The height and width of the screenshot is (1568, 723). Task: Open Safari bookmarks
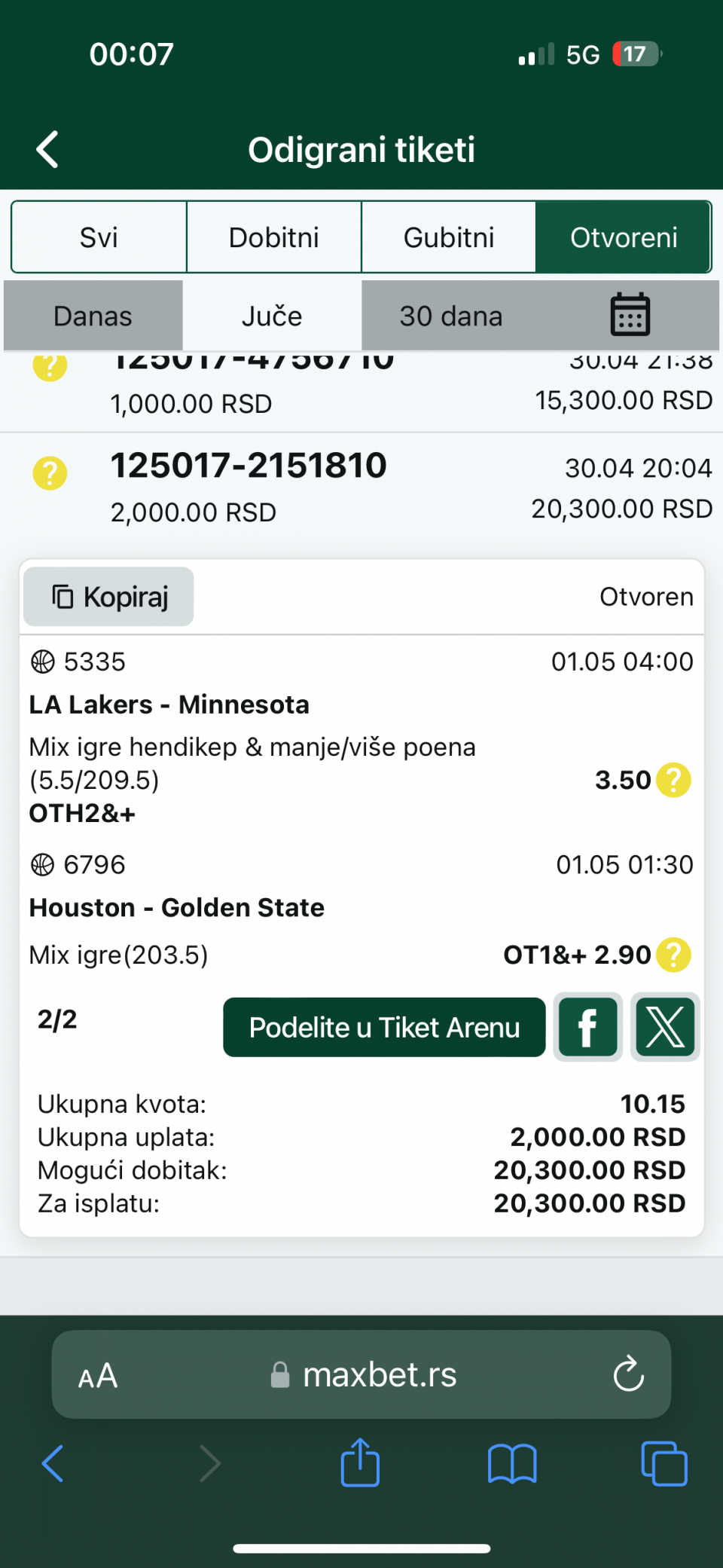[x=512, y=1463]
